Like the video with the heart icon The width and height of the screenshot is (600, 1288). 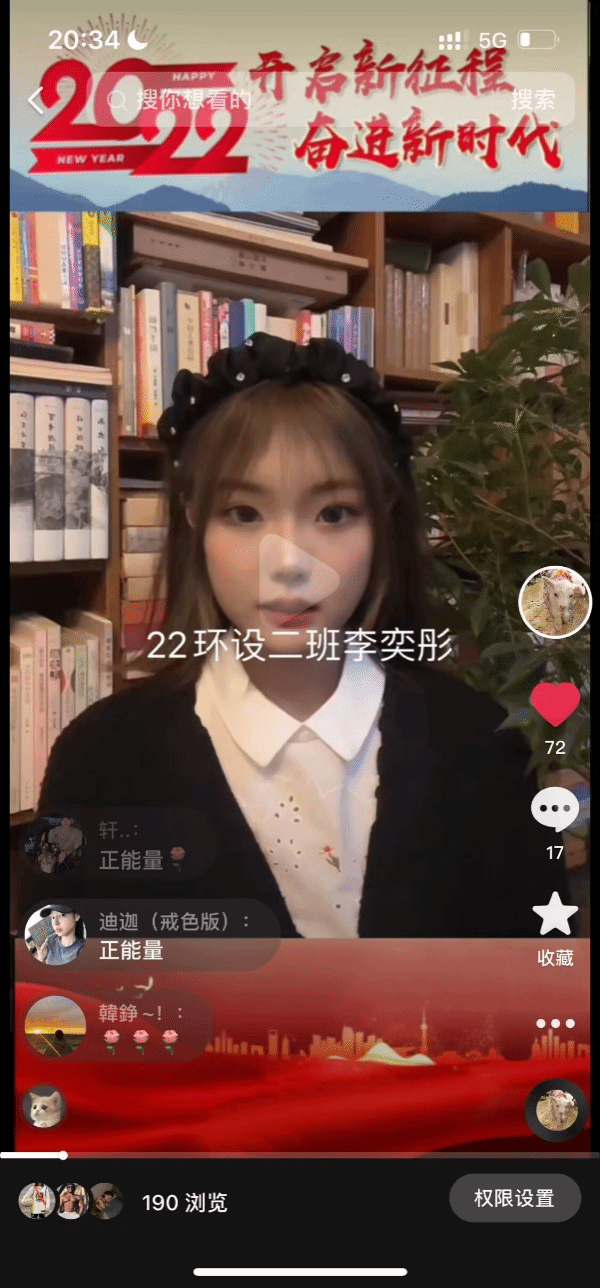[x=555, y=705]
